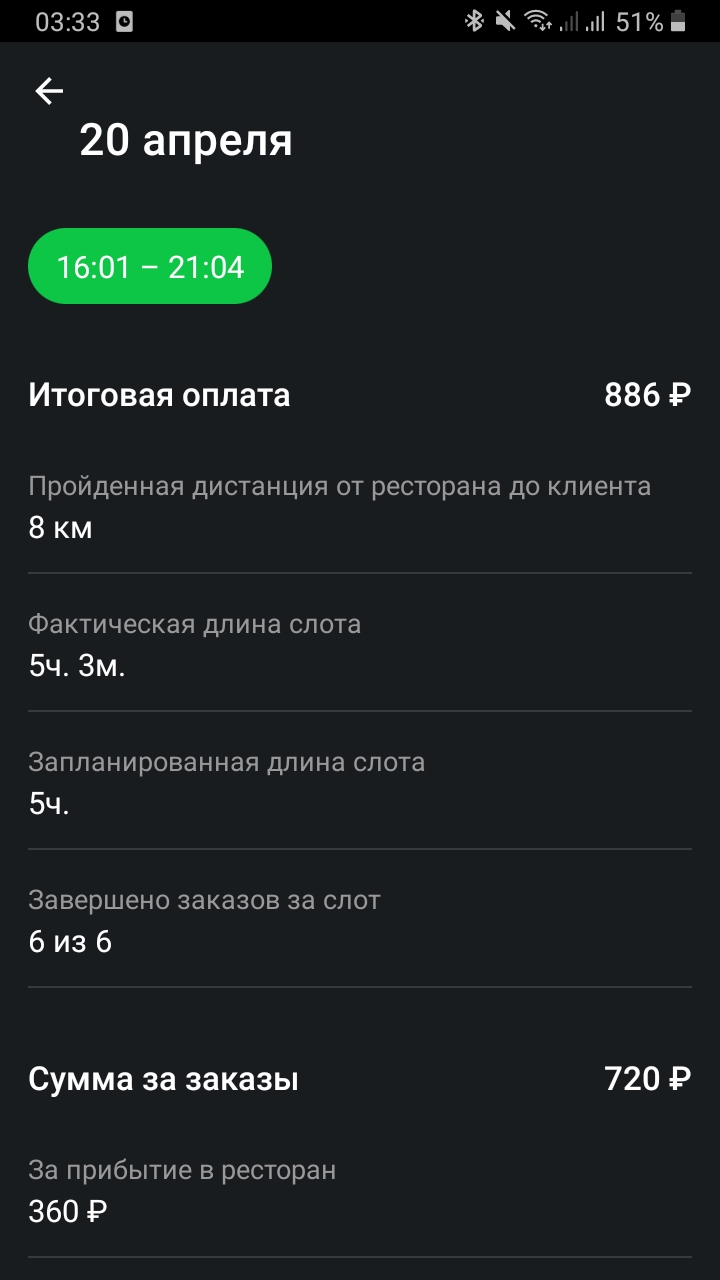Image resolution: width=720 pixels, height=1280 pixels.
Task: Go back using the arrow icon
Action: (x=49, y=92)
